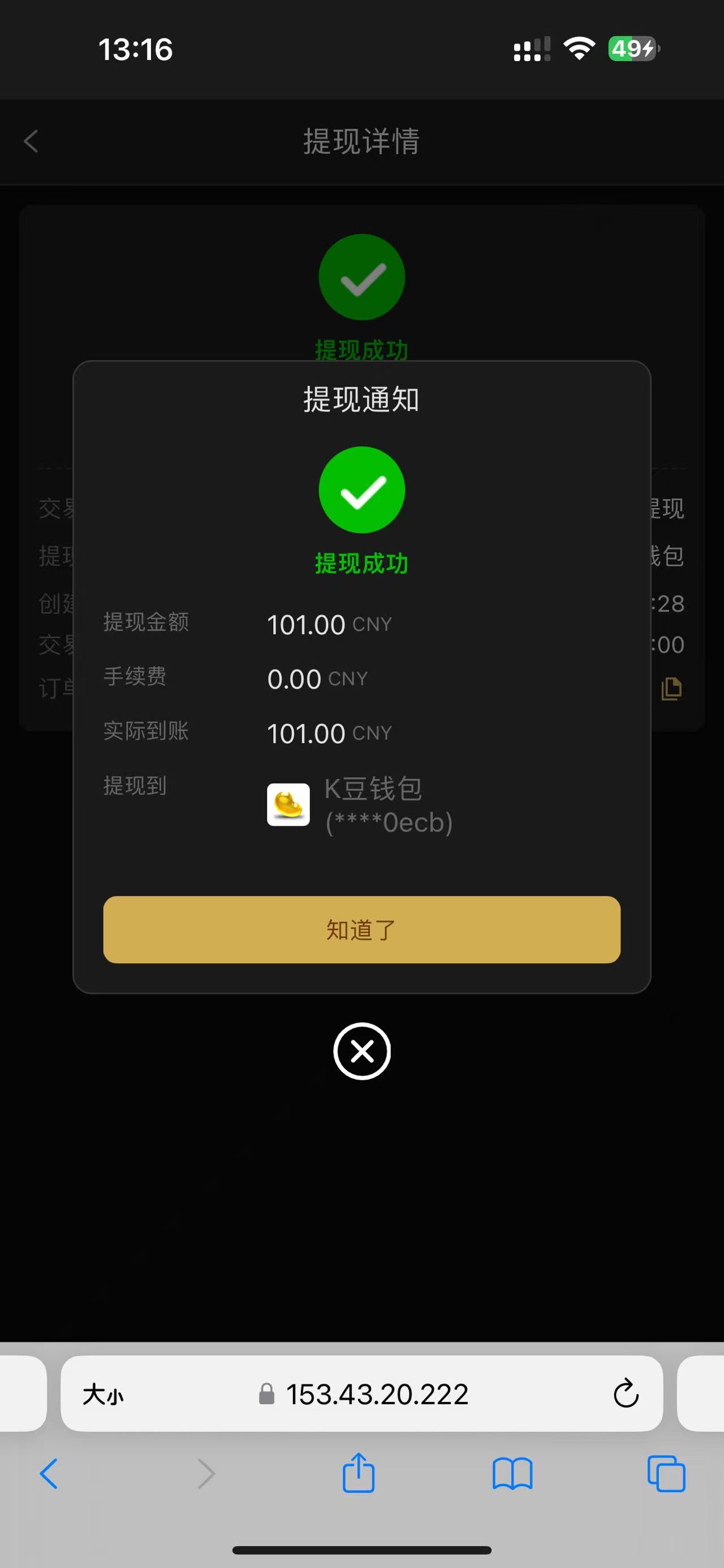724x1568 pixels.
Task: Tap the 提现成功 status text
Action: pyautogui.click(x=361, y=564)
